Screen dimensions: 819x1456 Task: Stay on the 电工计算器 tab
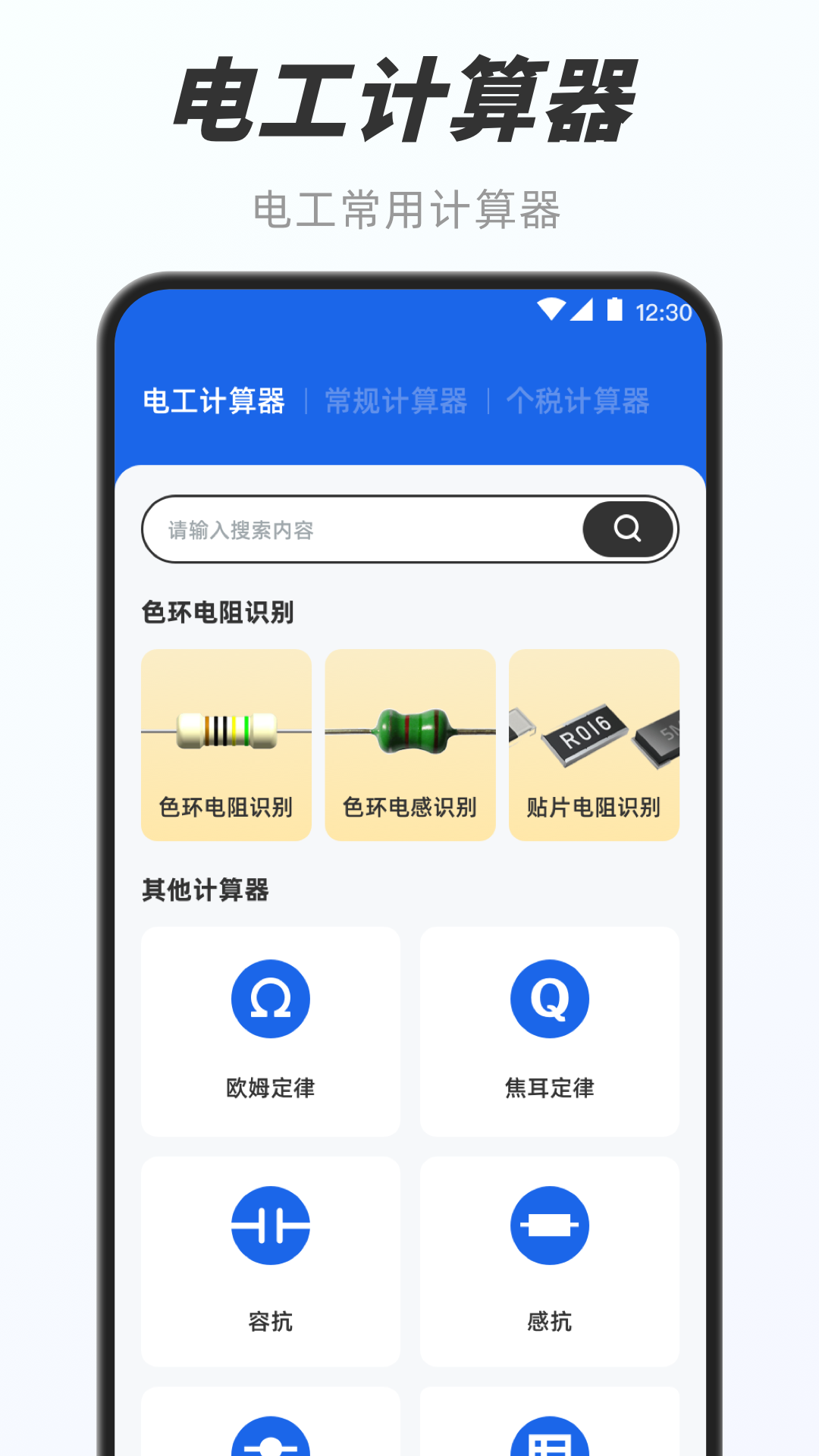216,403
